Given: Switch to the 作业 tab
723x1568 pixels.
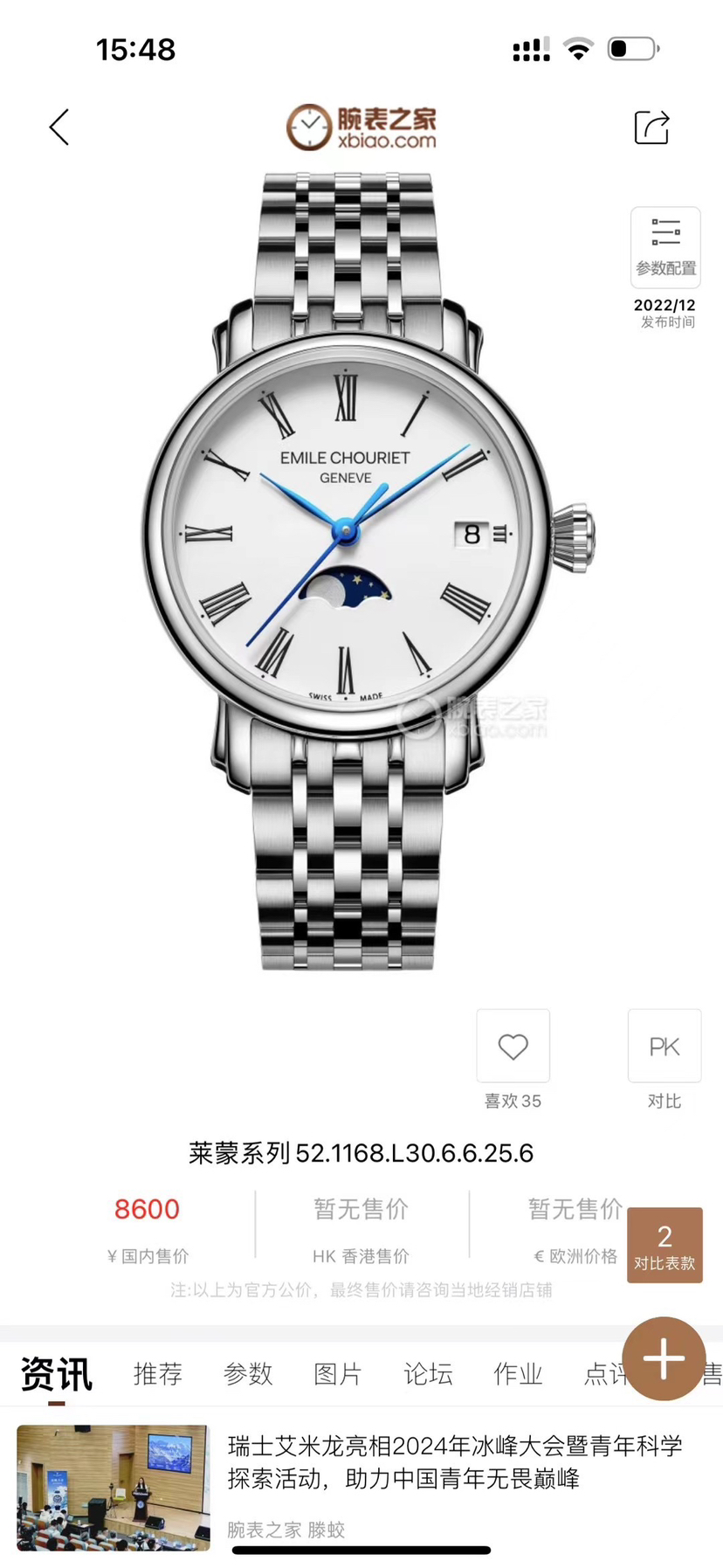Looking at the screenshot, I should (518, 1374).
